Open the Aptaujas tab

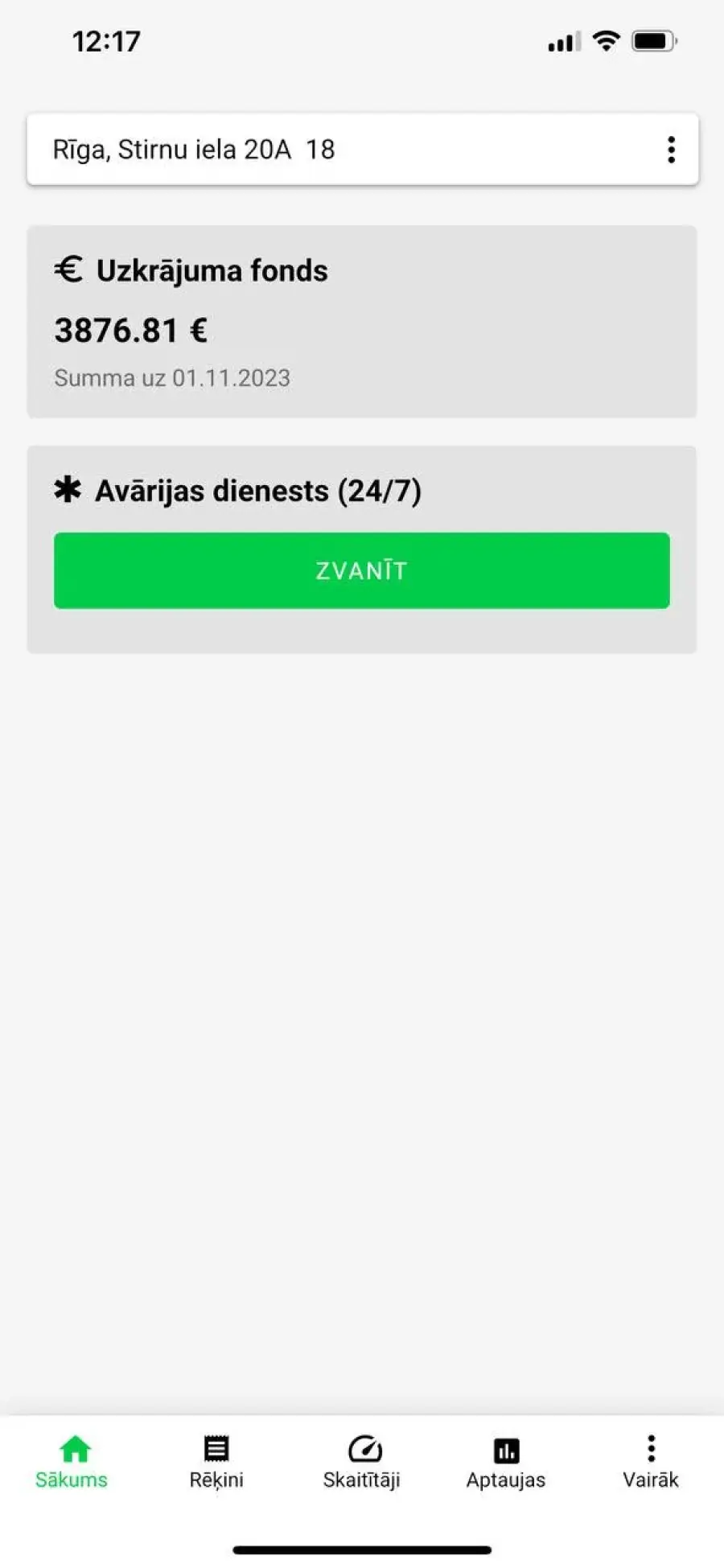(x=506, y=1462)
